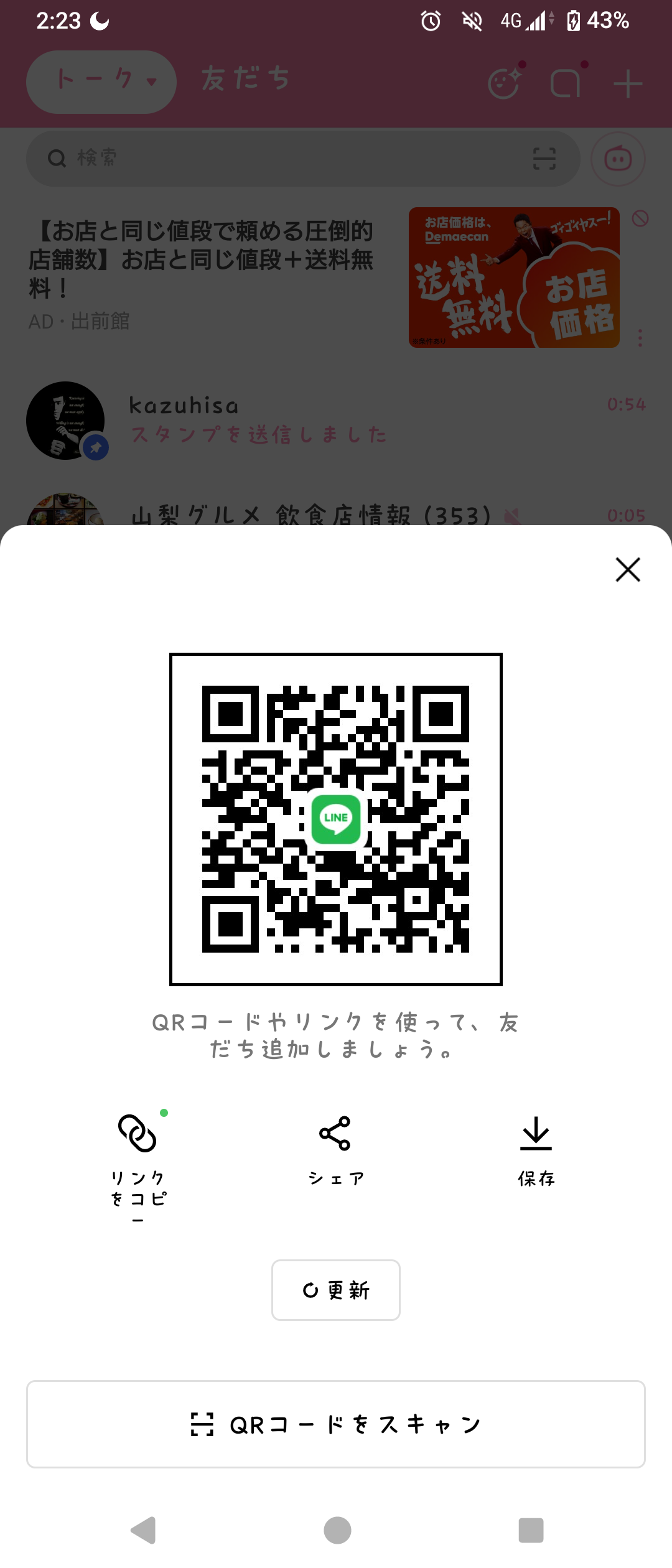
Task: Return to the home screen
Action: click(337, 1530)
